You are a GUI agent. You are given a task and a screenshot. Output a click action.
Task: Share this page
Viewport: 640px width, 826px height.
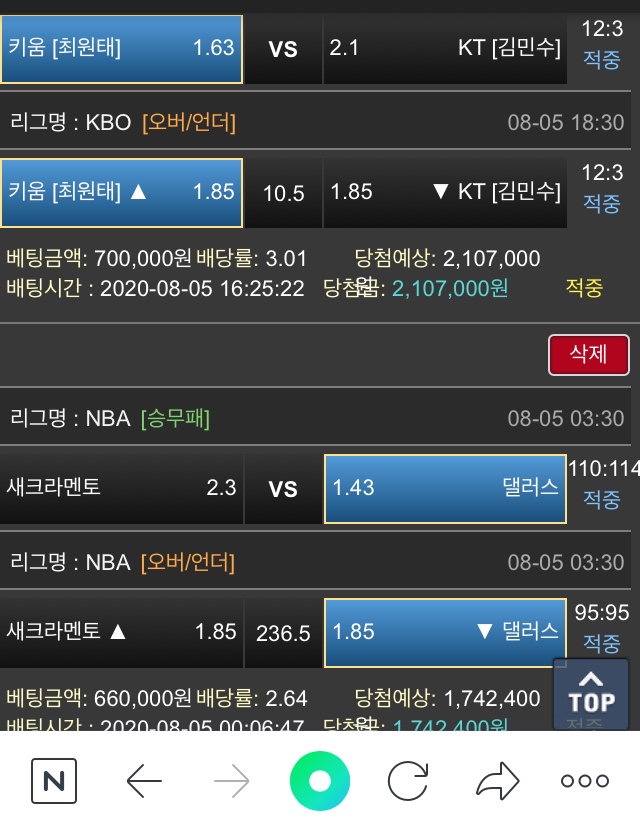pos(497,781)
